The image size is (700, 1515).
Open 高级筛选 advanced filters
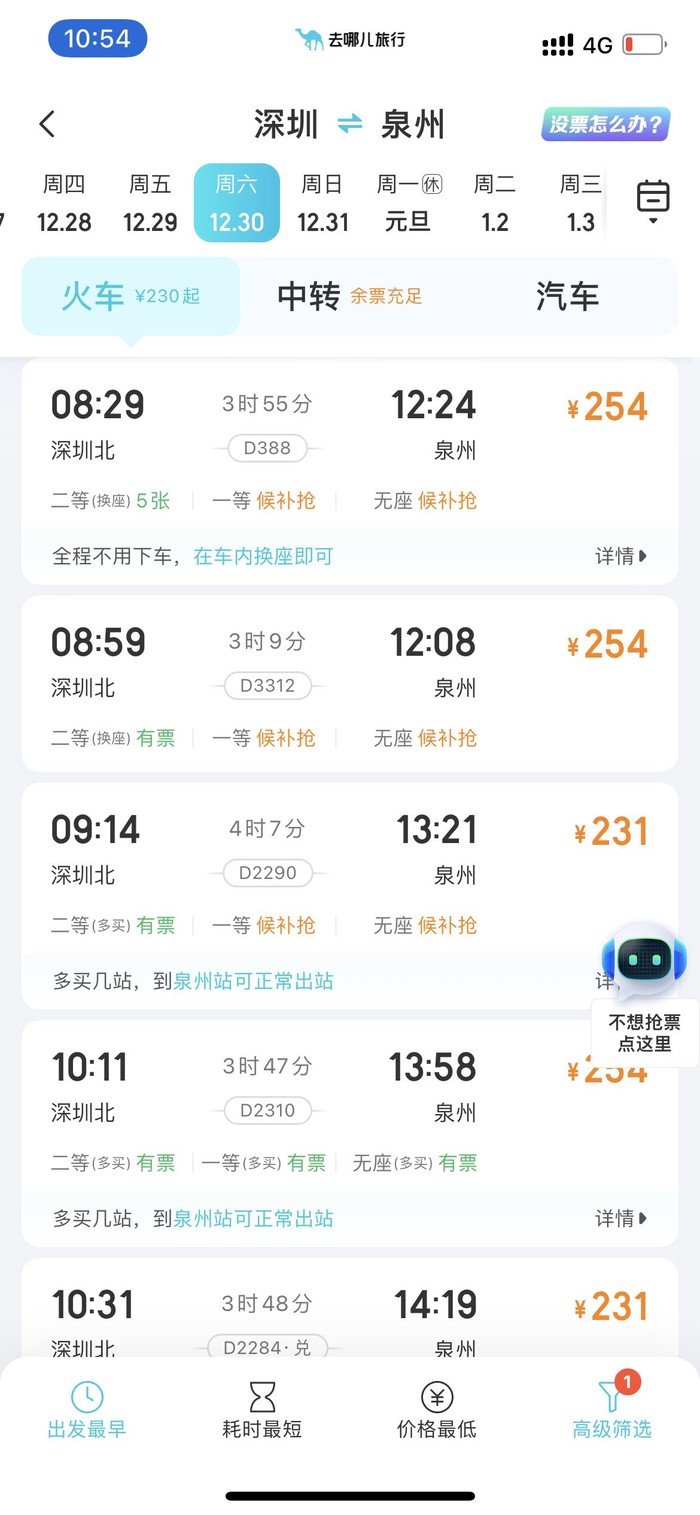click(611, 1410)
